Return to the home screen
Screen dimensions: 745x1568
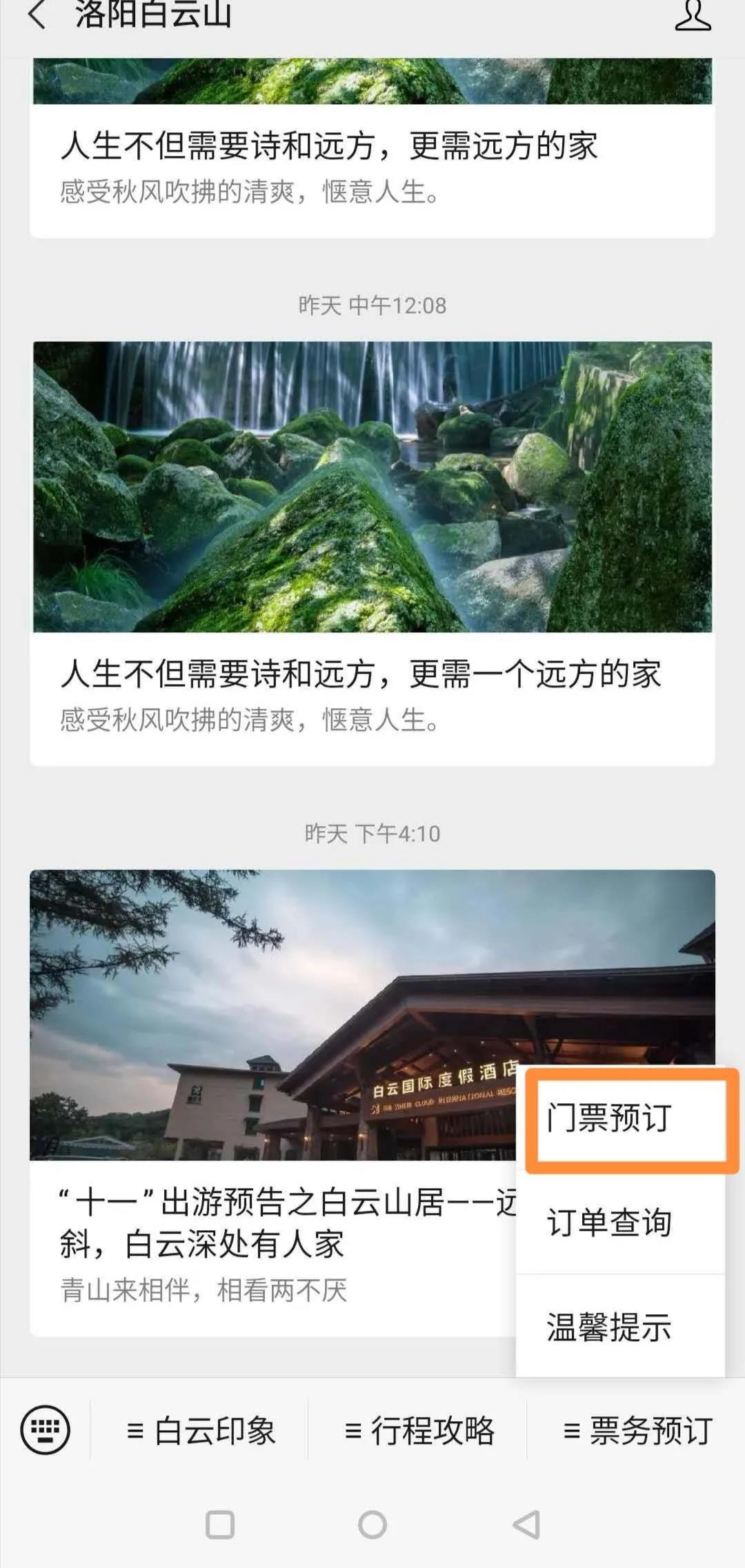click(372, 1525)
